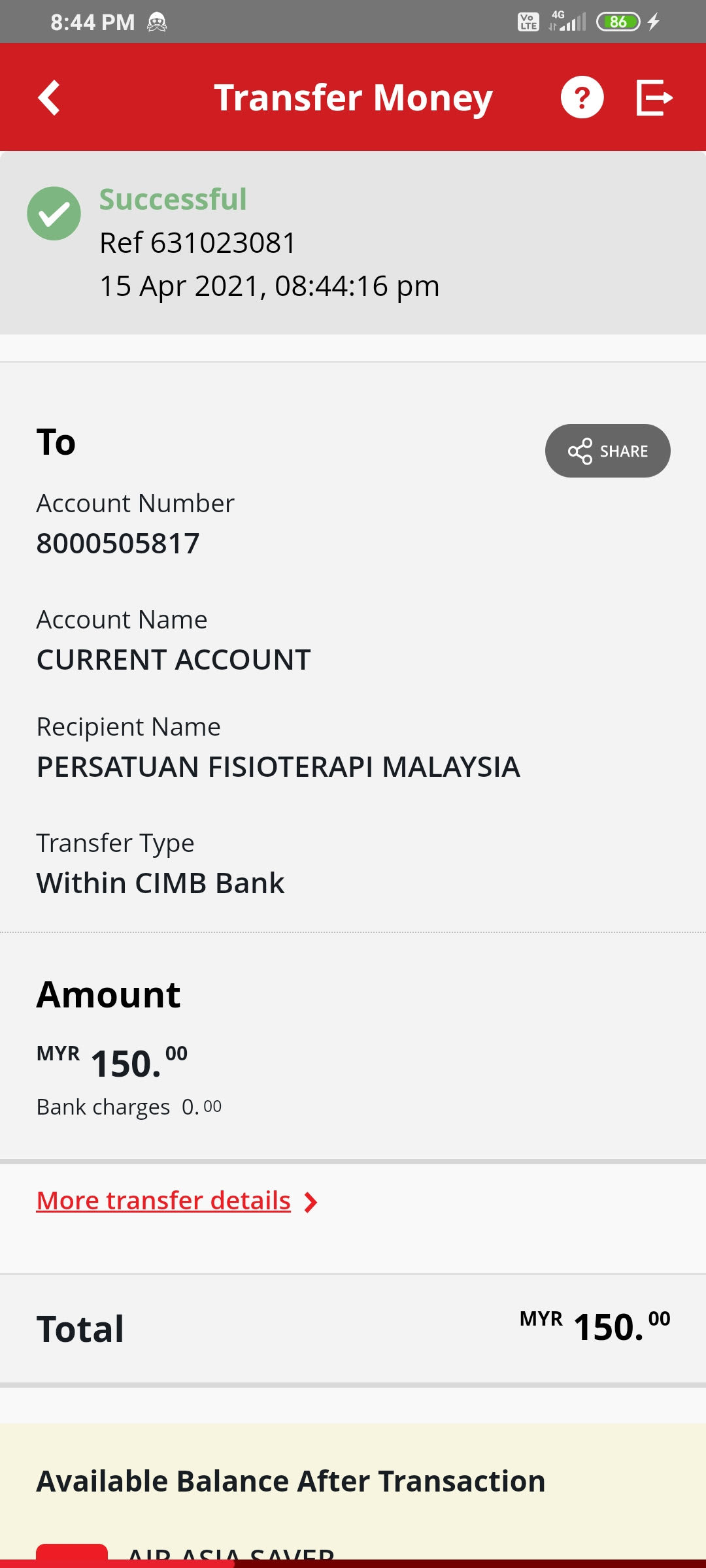
Task: Go back from Transfer Money screen
Action: point(49,98)
